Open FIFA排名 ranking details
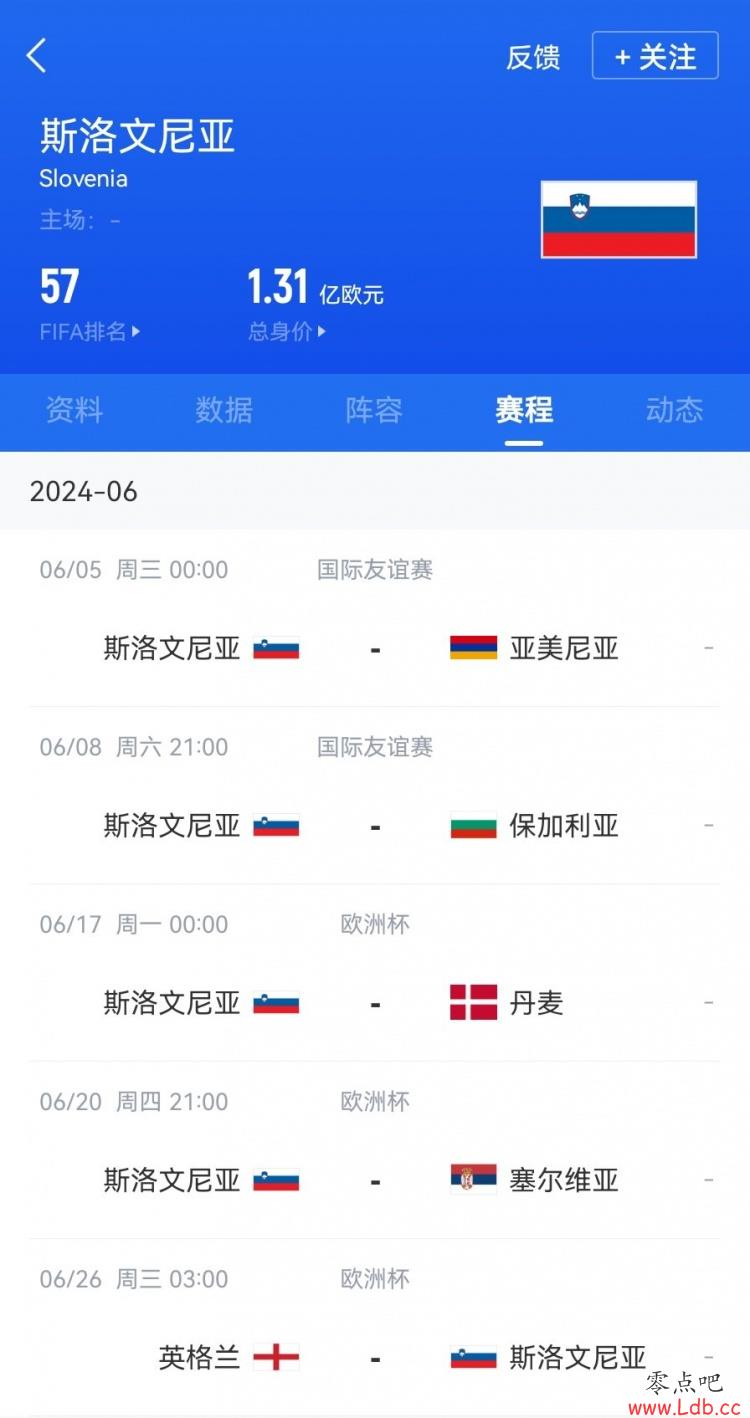The image size is (750, 1418). click(x=90, y=332)
